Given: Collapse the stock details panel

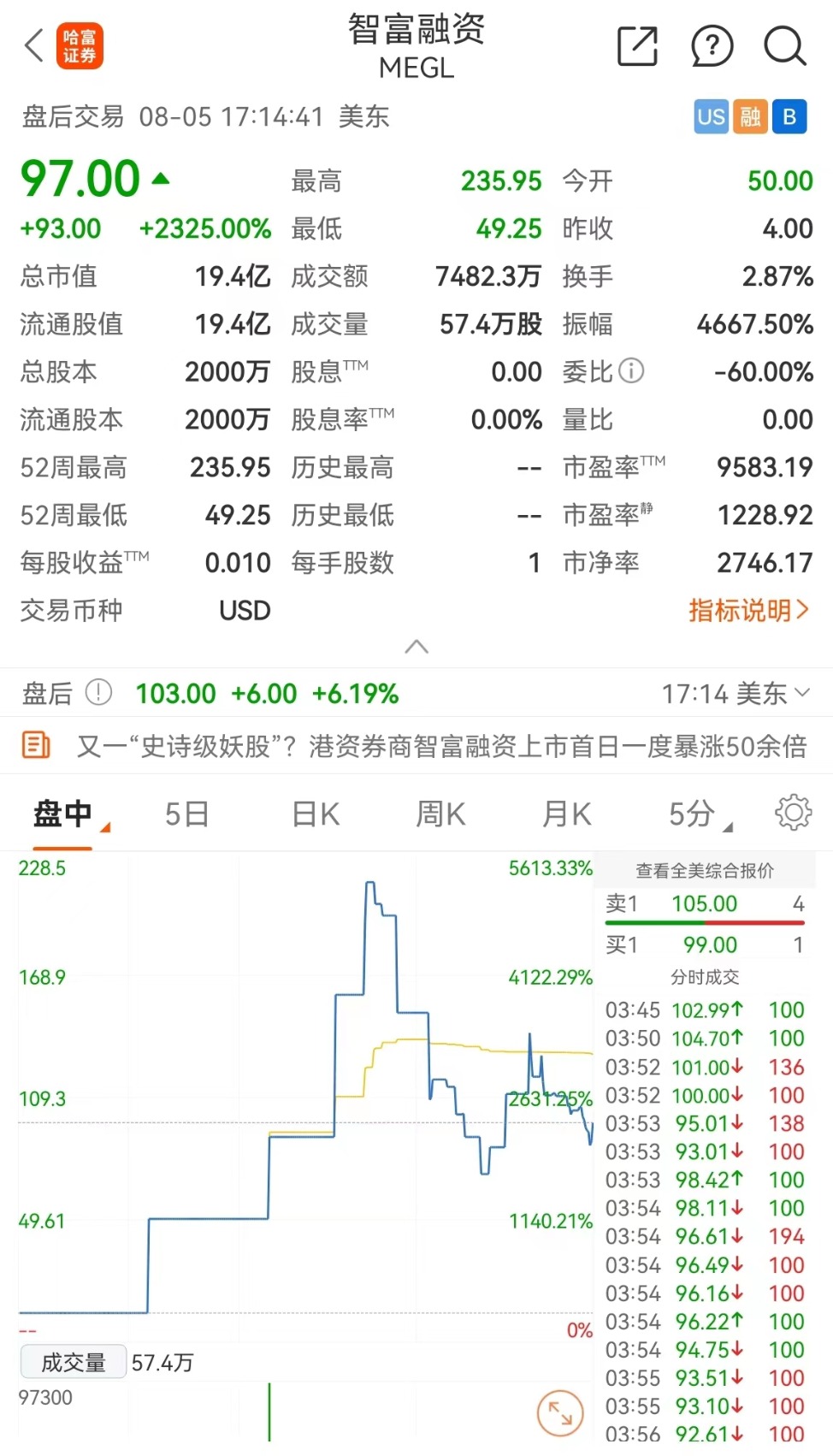Looking at the screenshot, I should click(416, 647).
